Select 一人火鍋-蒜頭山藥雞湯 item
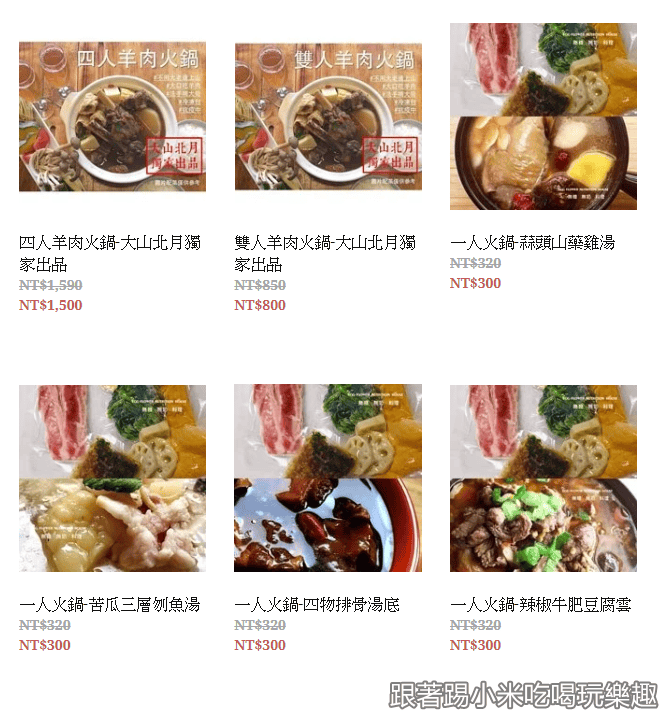Image resolution: width=662 pixels, height=714 pixels. [543, 117]
